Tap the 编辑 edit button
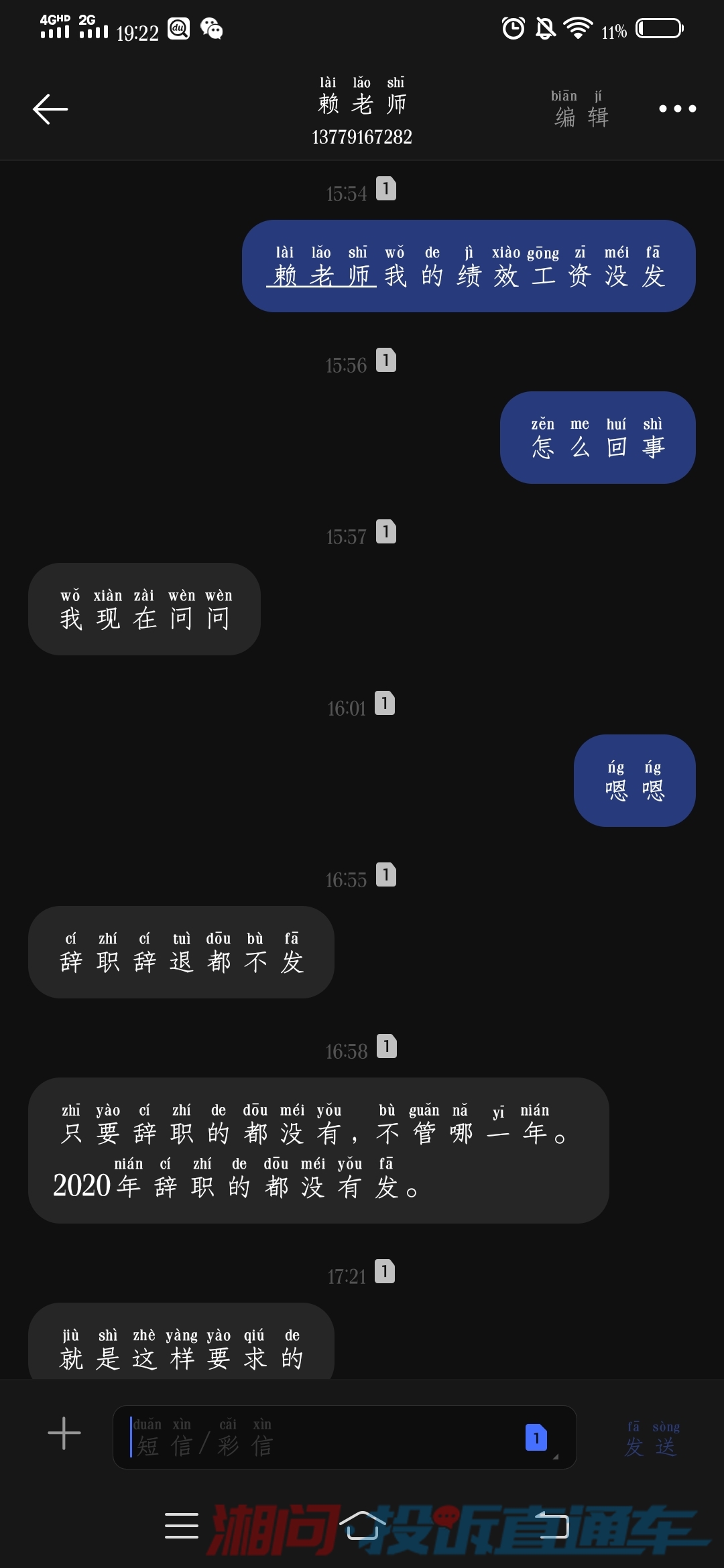 tap(581, 109)
